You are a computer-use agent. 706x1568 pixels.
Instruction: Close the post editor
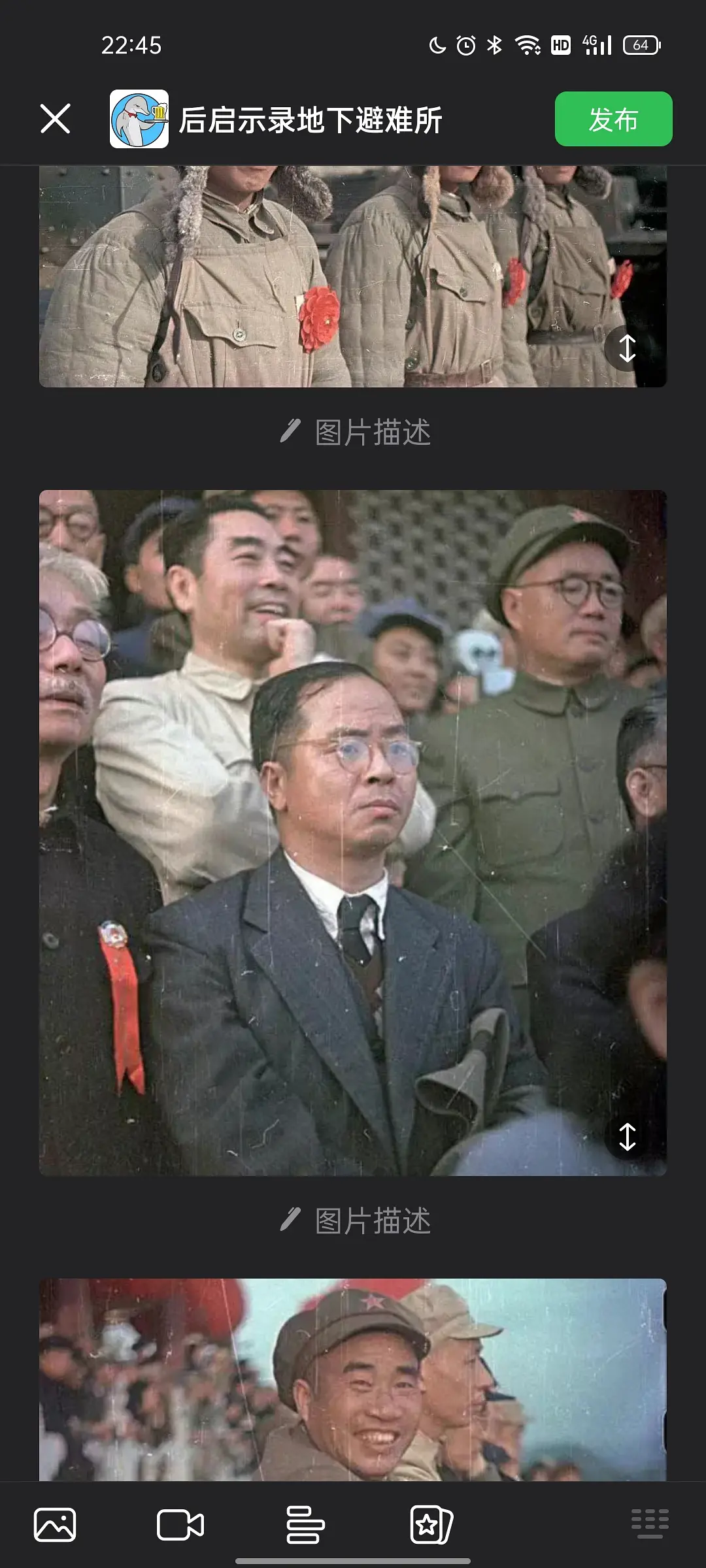(55, 119)
